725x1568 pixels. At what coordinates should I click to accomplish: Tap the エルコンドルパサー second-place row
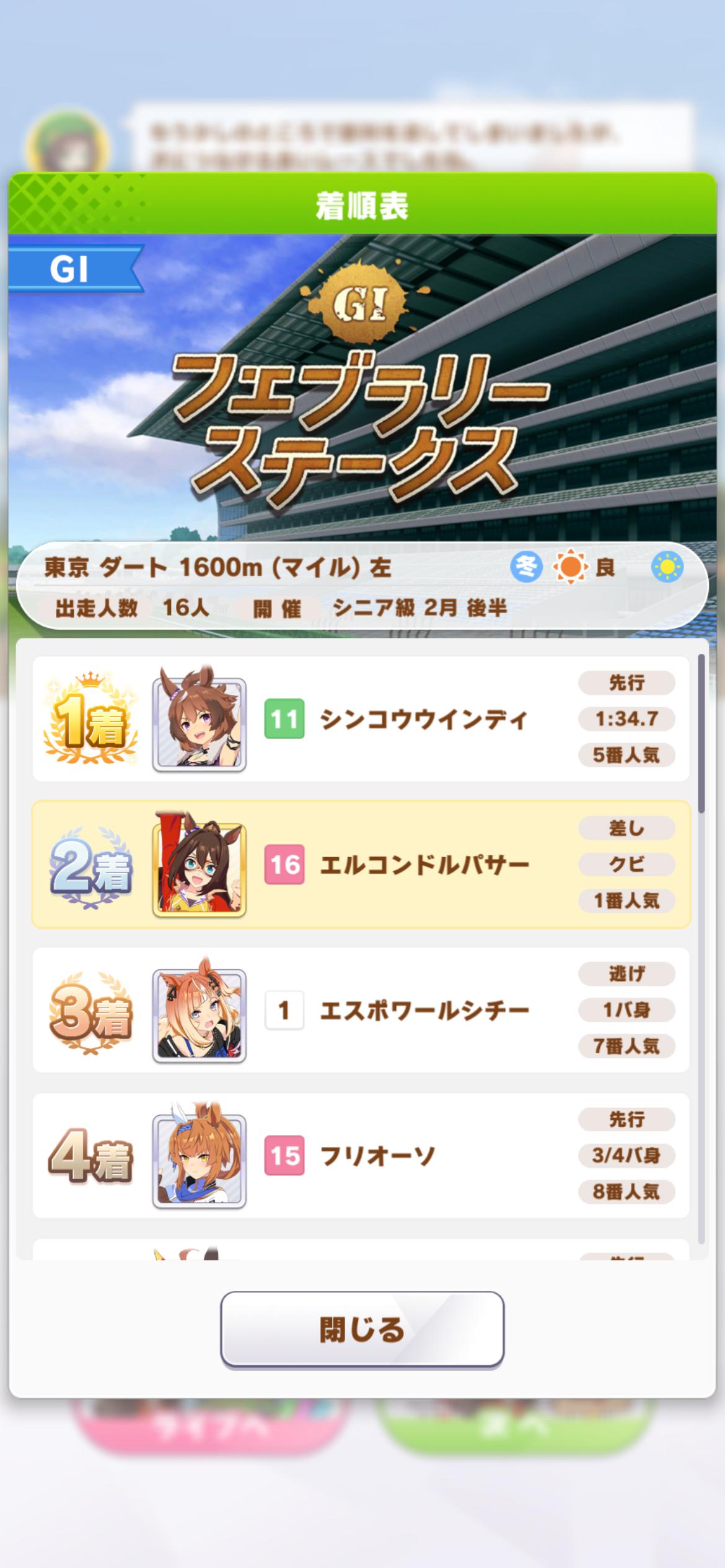(361, 865)
